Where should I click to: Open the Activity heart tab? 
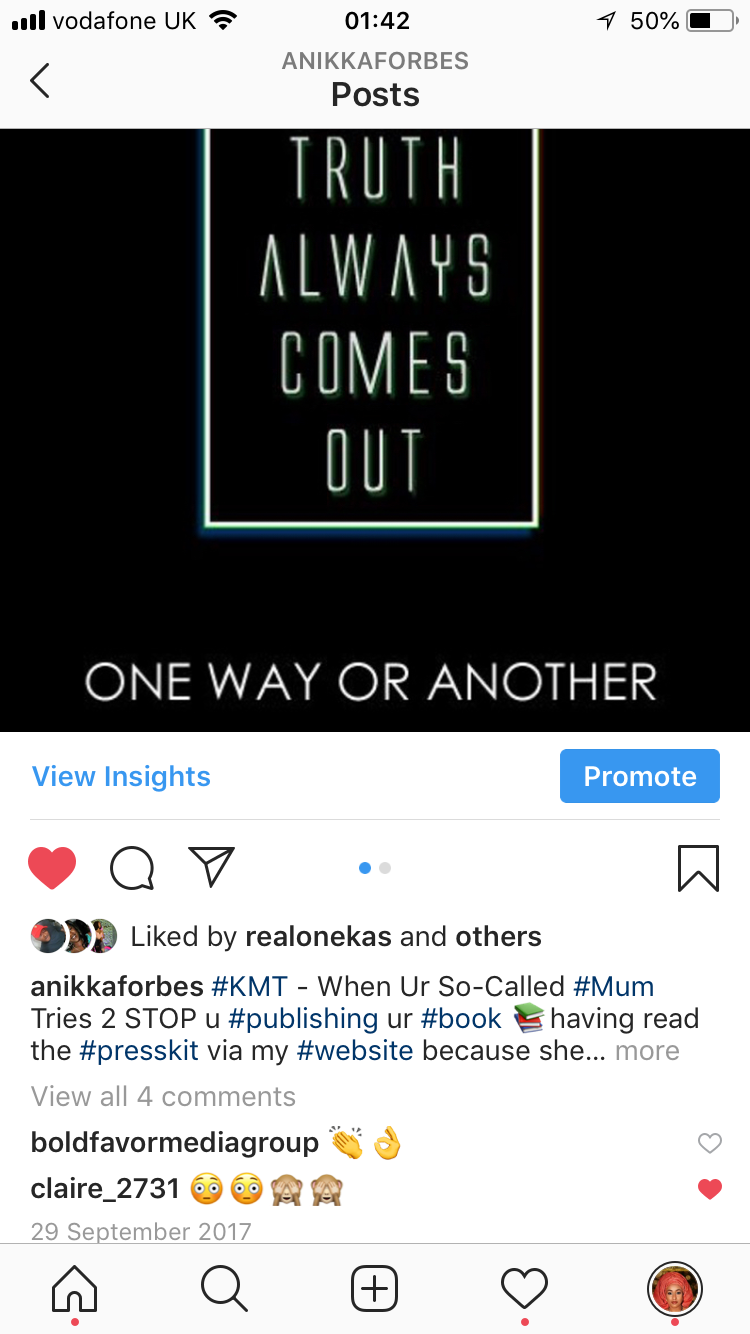tap(524, 1288)
